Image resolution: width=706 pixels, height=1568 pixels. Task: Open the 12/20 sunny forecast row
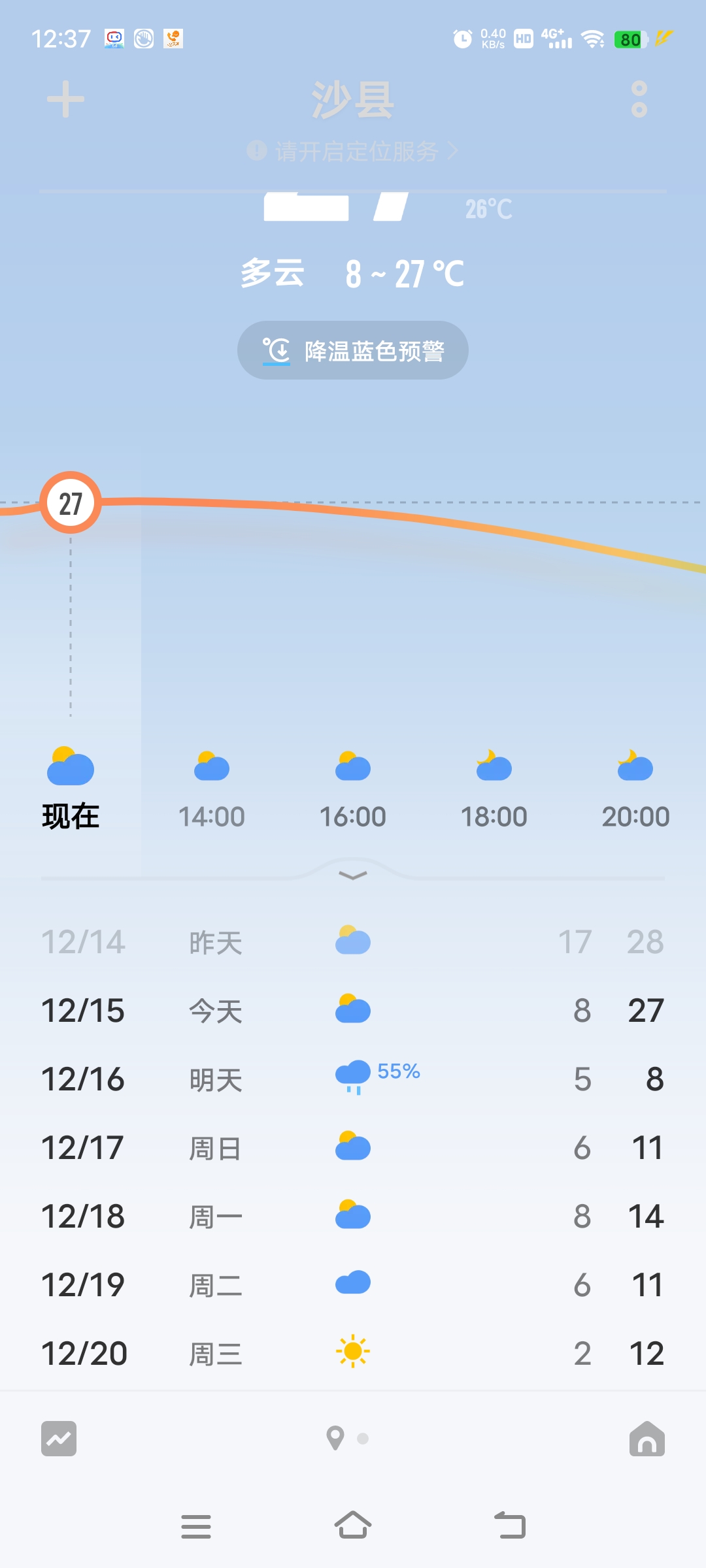(353, 1353)
